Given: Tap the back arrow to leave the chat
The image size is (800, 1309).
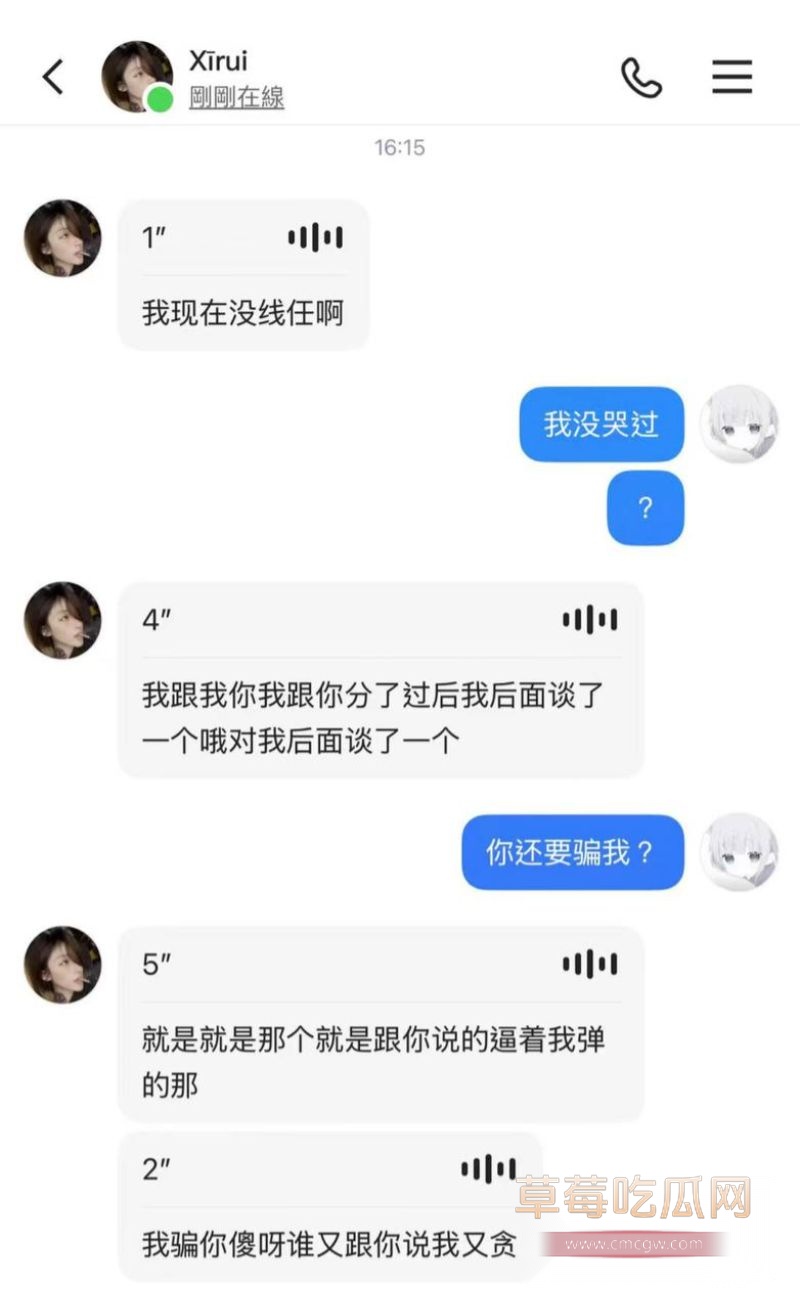Looking at the screenshot, I should [53, 77].
